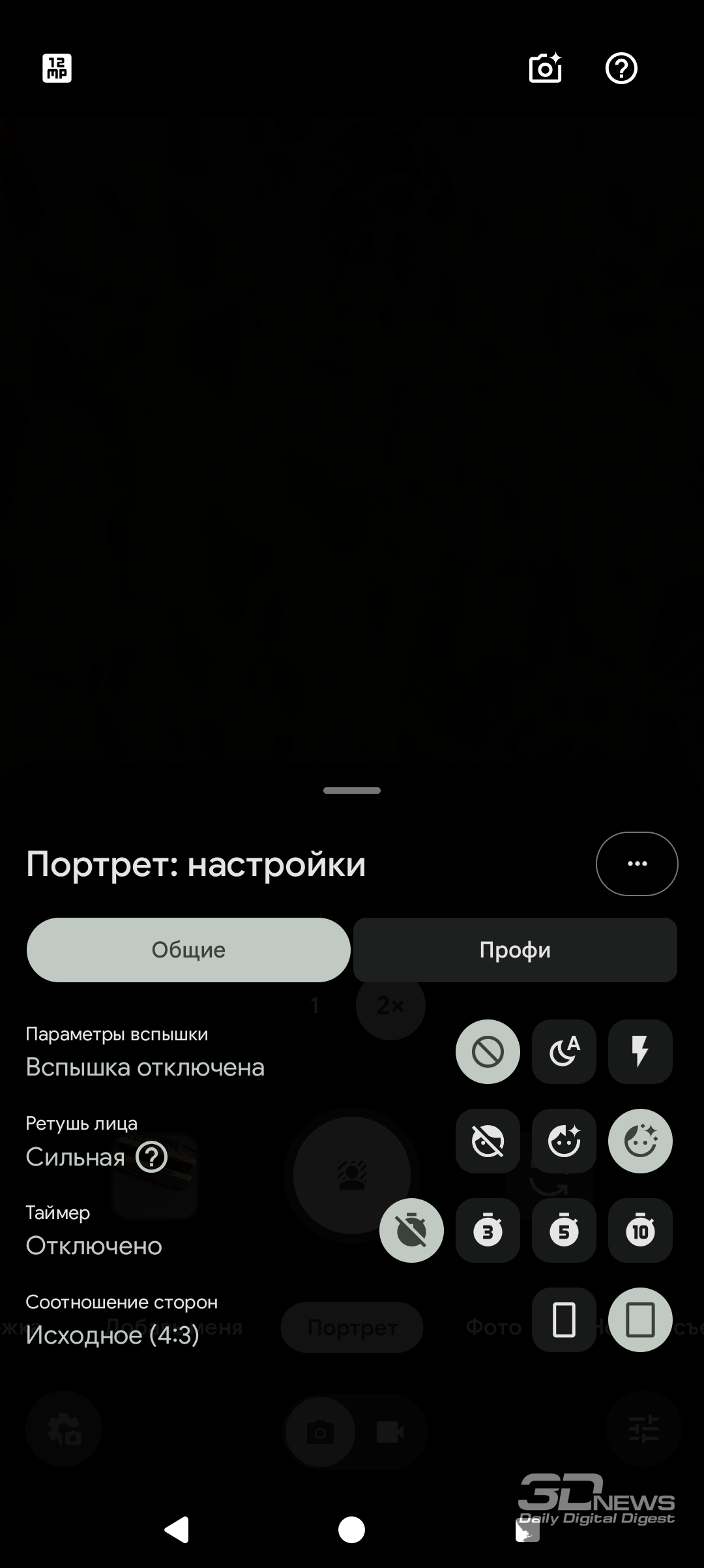Select flash off option

point(488,1051)
